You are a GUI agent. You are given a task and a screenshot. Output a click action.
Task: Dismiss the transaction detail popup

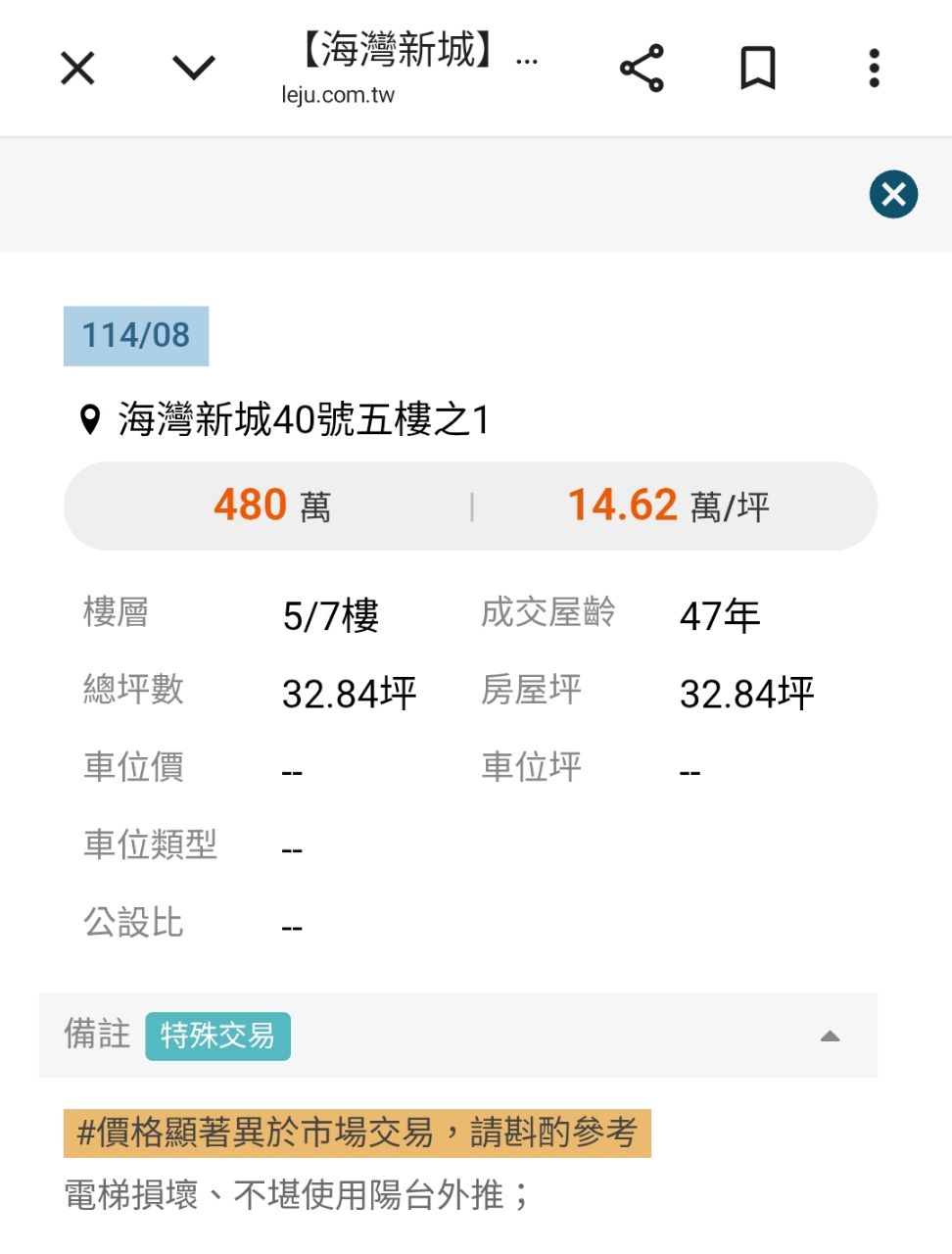(893, 194)
